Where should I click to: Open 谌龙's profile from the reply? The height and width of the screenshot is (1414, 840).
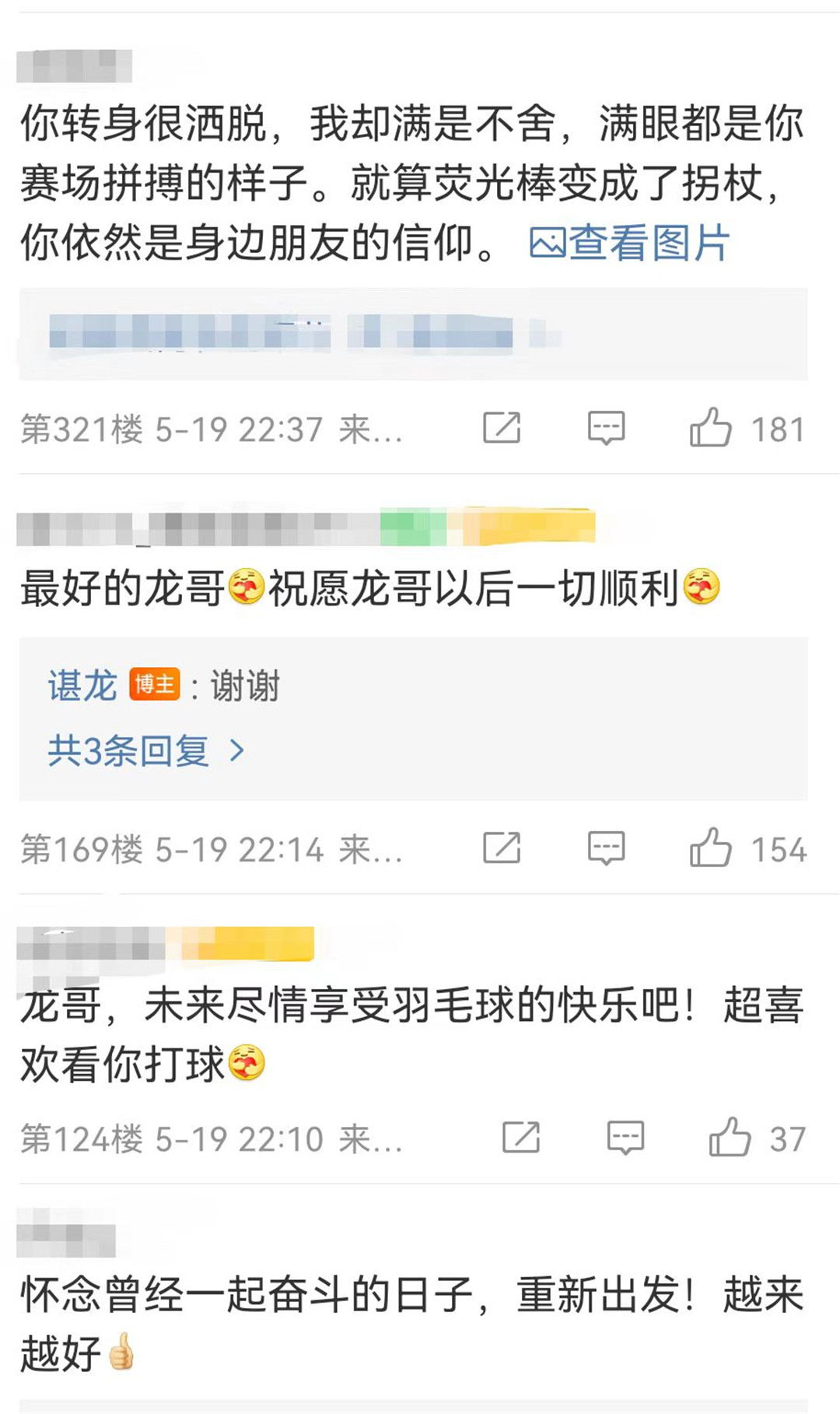click(x=82, y=686)
